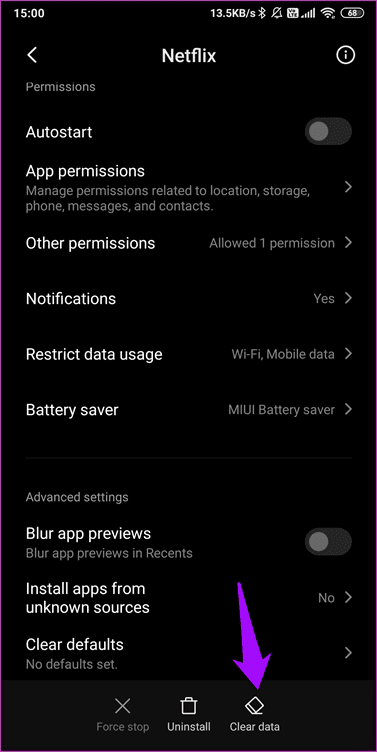Open Notifications settings
Image resolution: width=377 pixels, height=752 pixels.
point(188,298)
